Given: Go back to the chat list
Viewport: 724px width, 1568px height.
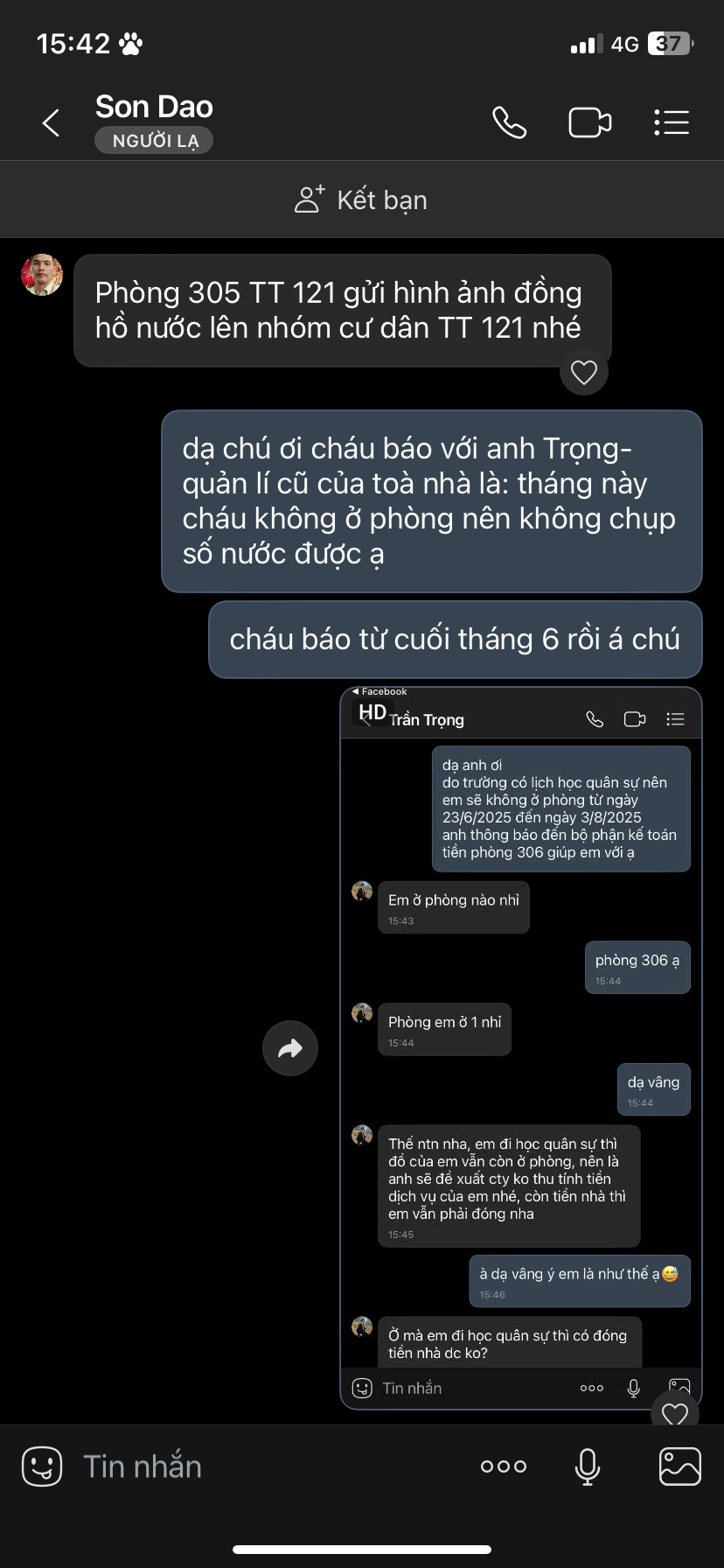Looking at the screenshot, I should (x=52, y=122).
